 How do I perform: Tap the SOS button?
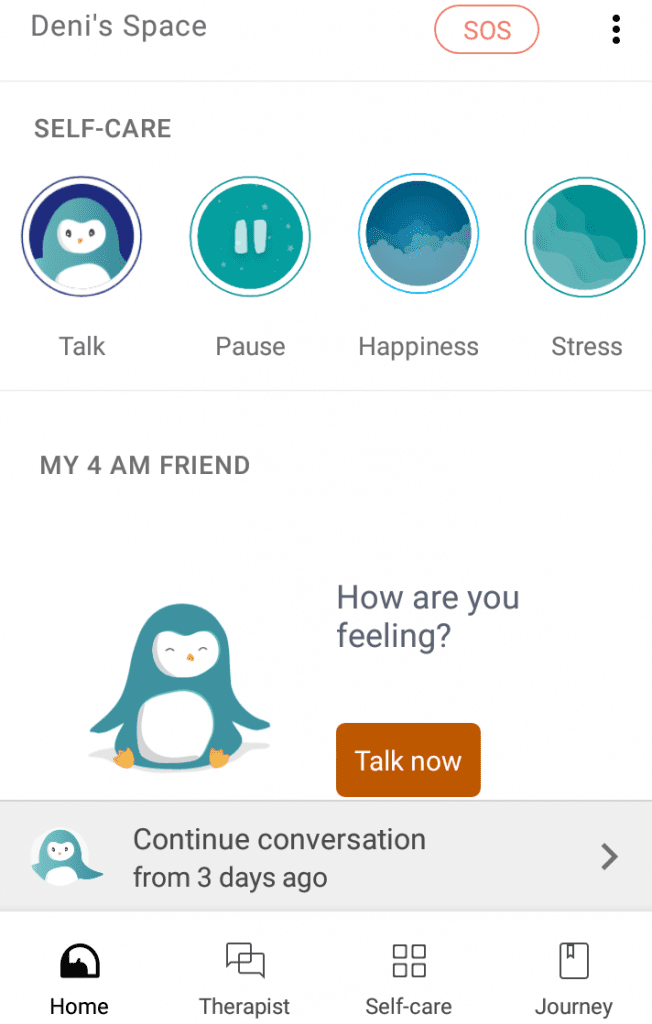point(487,30)
